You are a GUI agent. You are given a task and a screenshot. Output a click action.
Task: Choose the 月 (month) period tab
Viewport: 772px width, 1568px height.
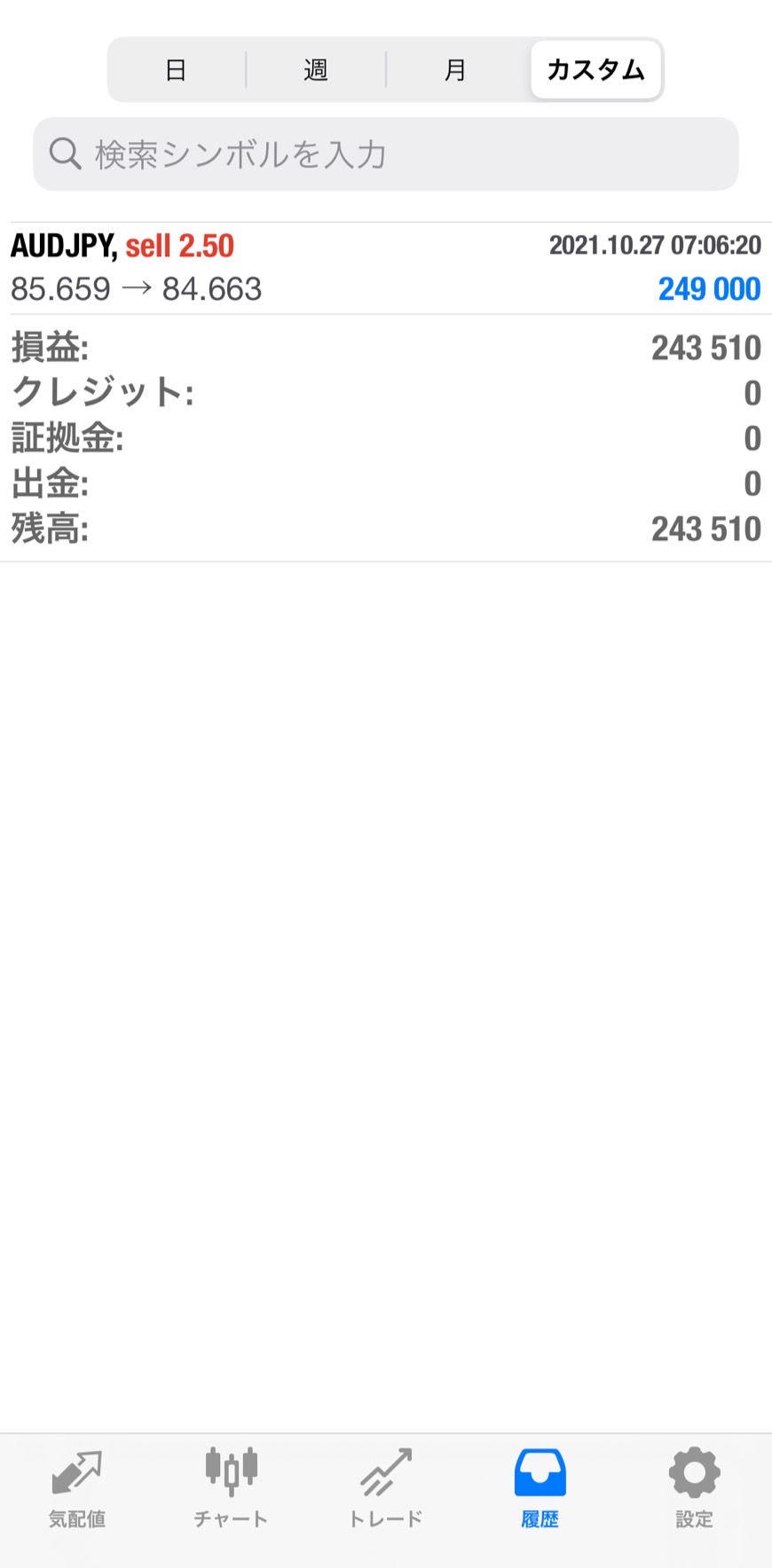point(455,70)
